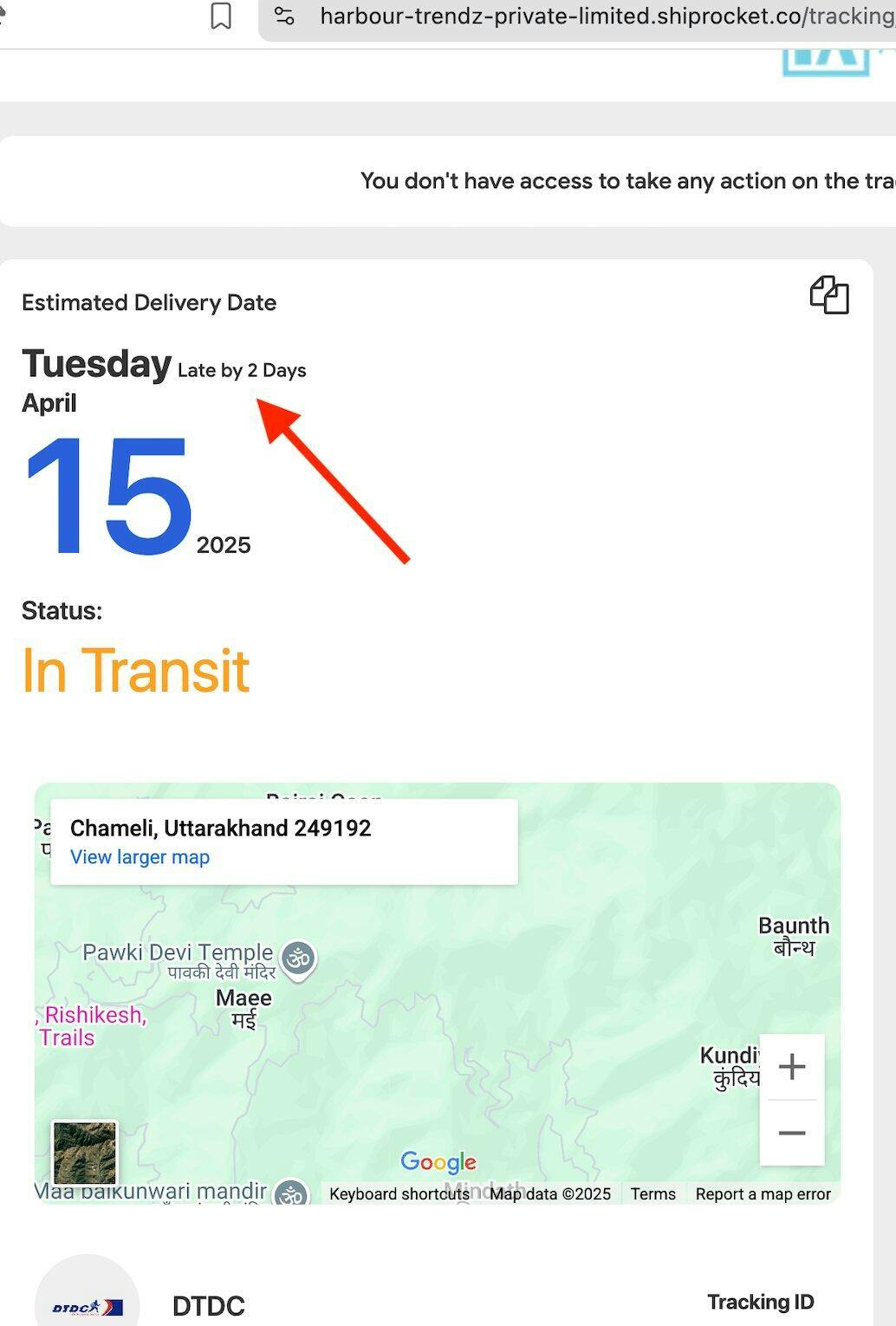The height and width of the screenshot is (1326, 896).
Task: Copy the delivery details
Action: click(829, 295)
